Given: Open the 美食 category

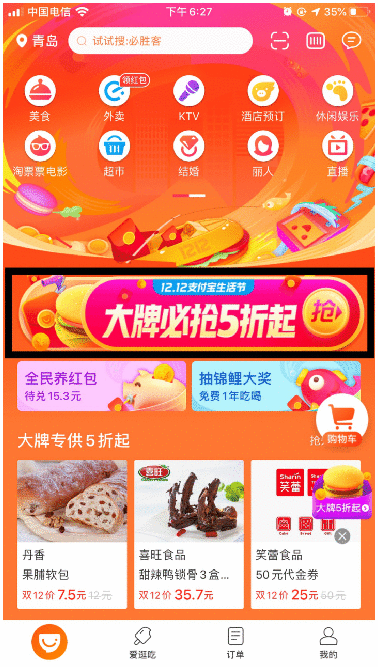Looking at the screenshot, I should [x=40, y=99].
